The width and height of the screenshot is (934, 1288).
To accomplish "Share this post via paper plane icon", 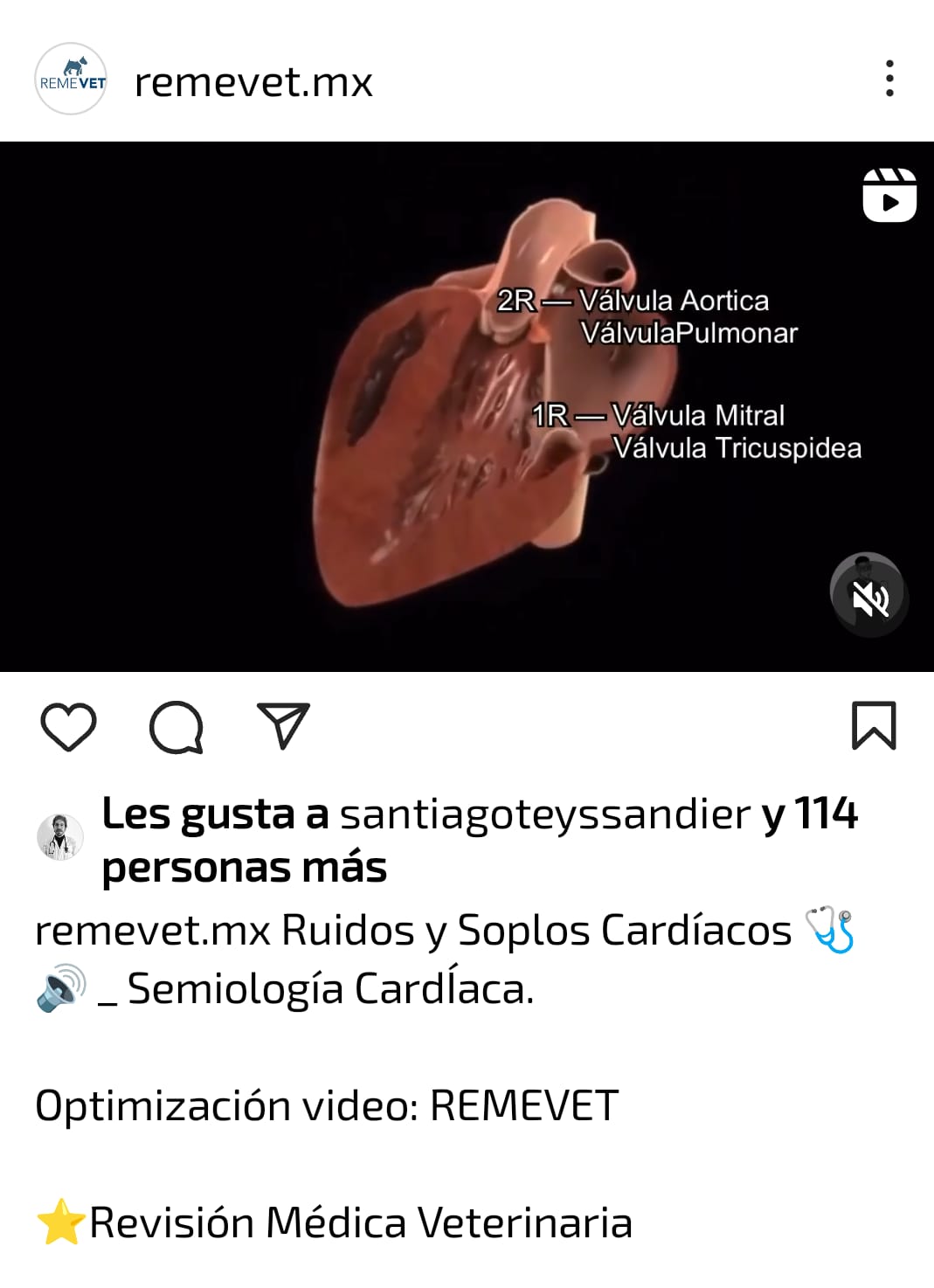I will pos(283,725).
